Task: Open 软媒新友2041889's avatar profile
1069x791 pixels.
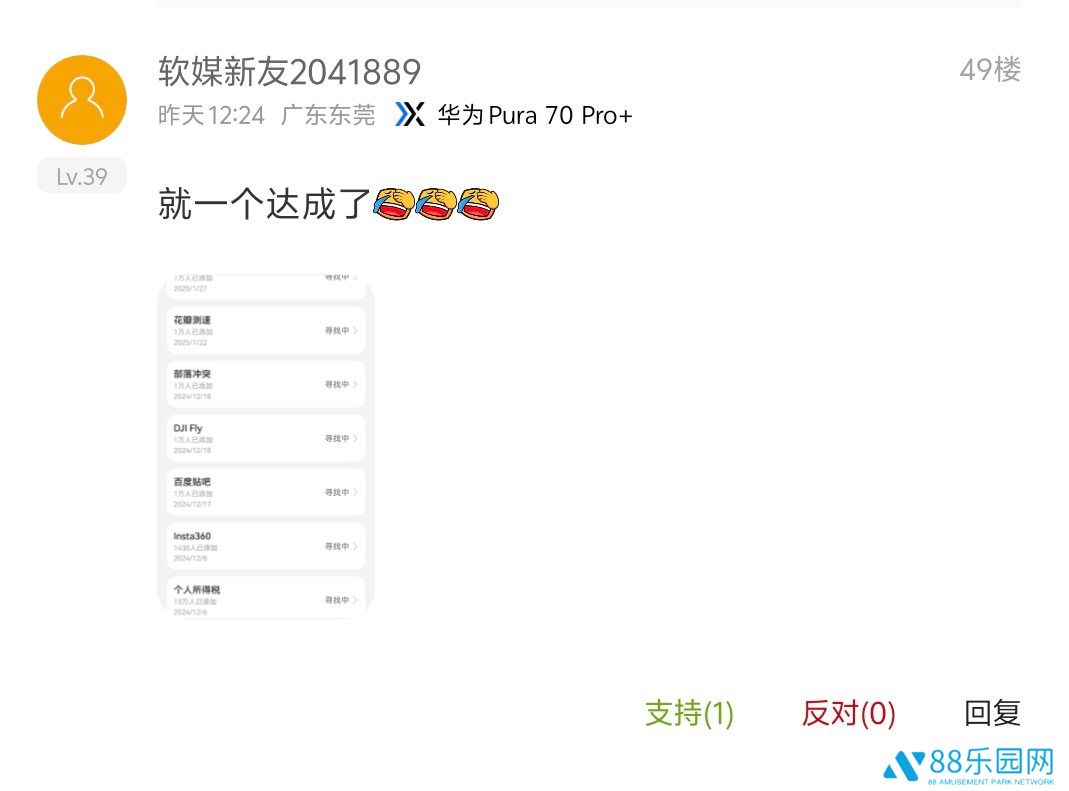Action: [x=82, y=100]
